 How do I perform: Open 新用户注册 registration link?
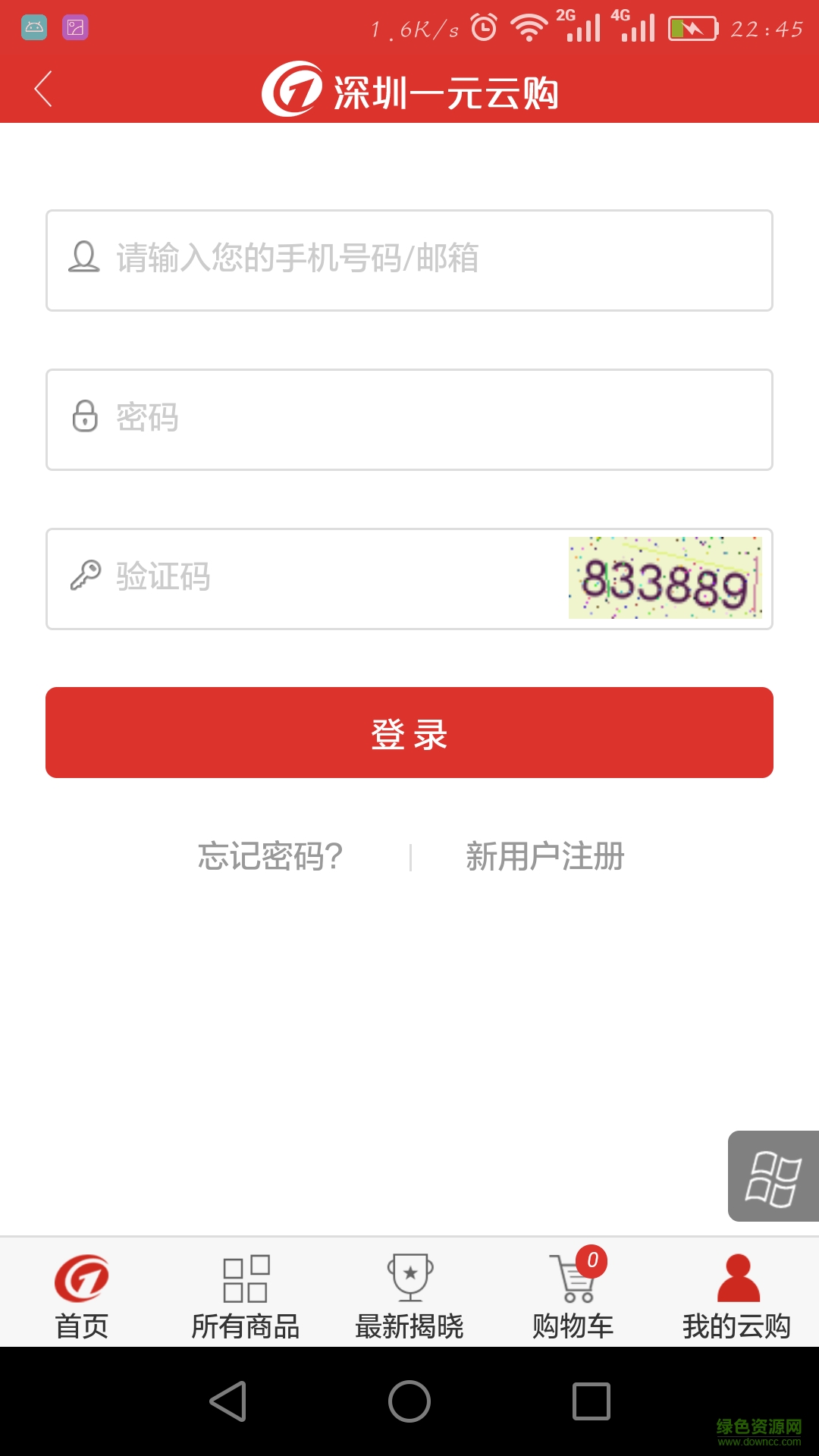coord(547,855)
